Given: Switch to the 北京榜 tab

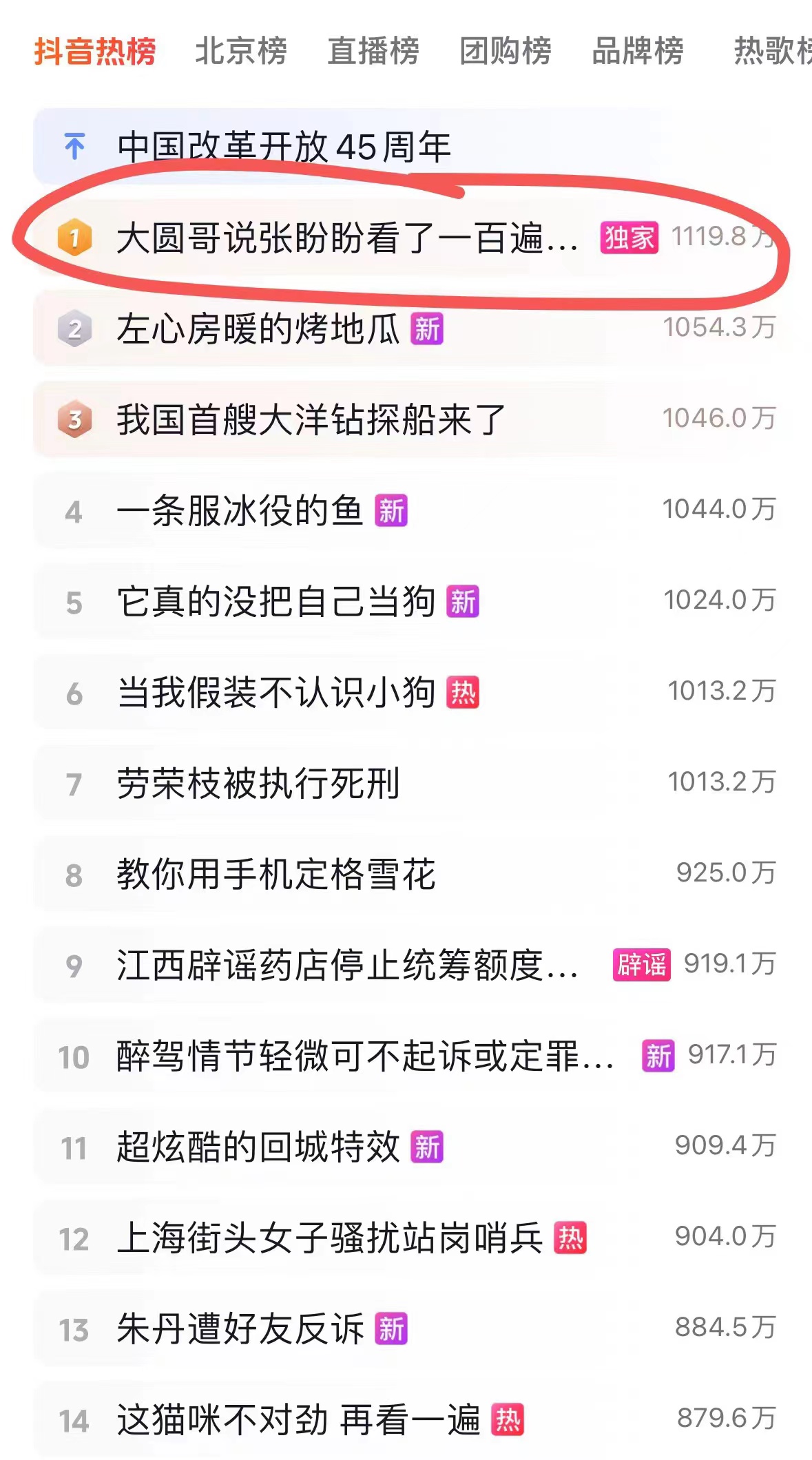Looking at the screenshot, I should pyautogui.click(x=241, y=51).
